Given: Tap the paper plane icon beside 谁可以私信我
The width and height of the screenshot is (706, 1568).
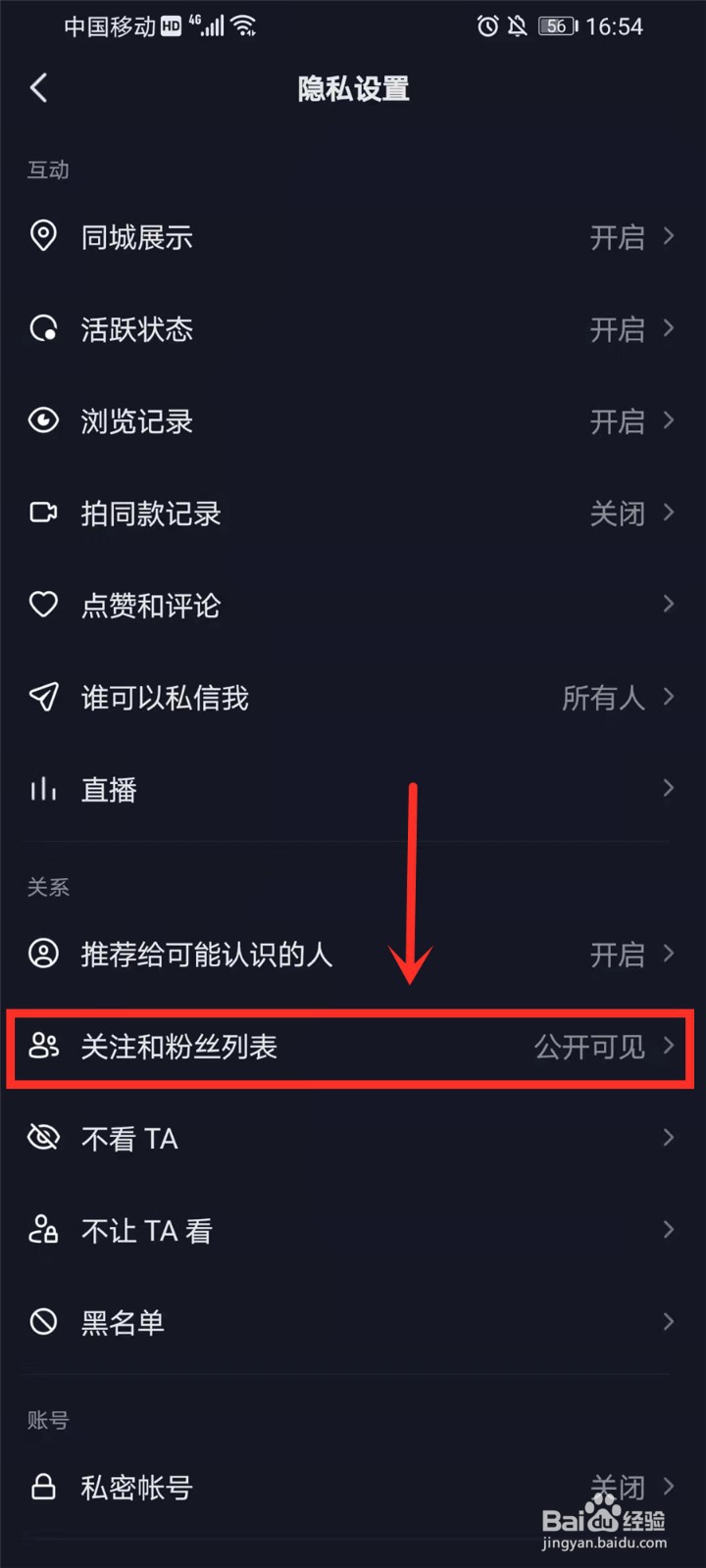Looking at the screenshot, I should [x=43, y=697].
